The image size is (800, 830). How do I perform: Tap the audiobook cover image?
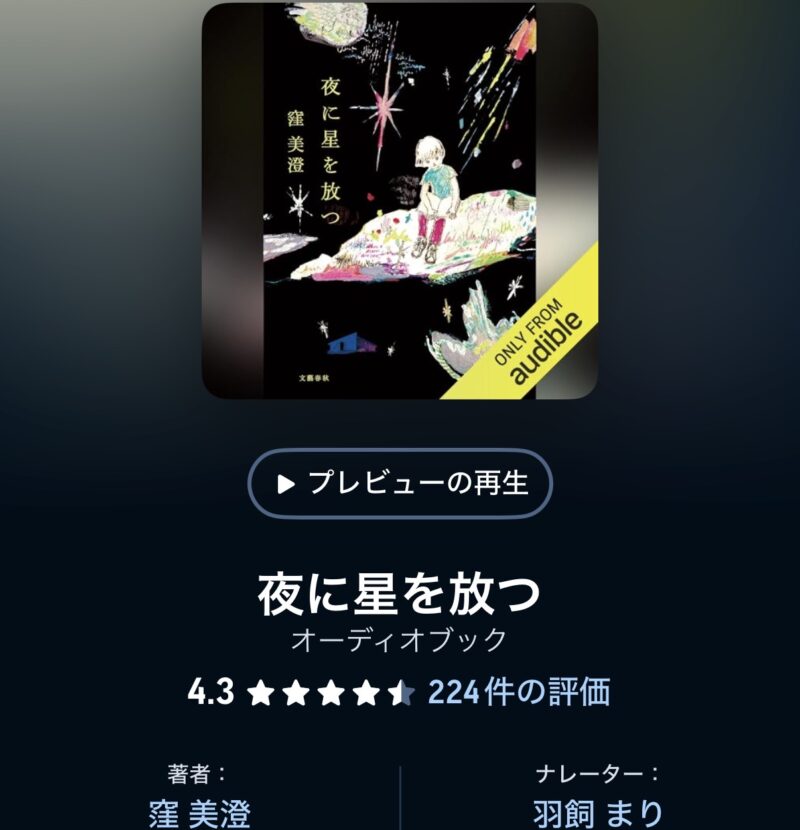(400, 201)
